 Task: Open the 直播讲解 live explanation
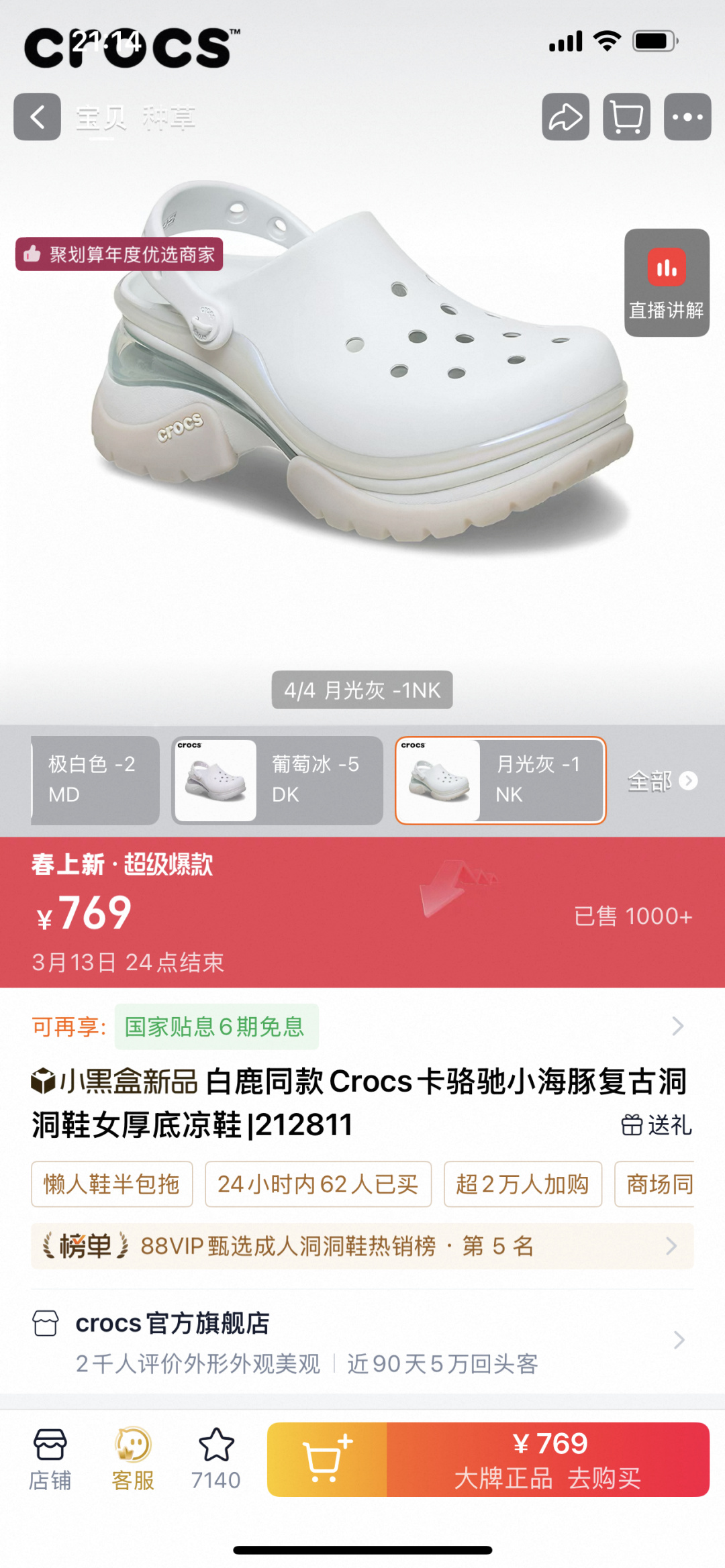tap(666, 282)
